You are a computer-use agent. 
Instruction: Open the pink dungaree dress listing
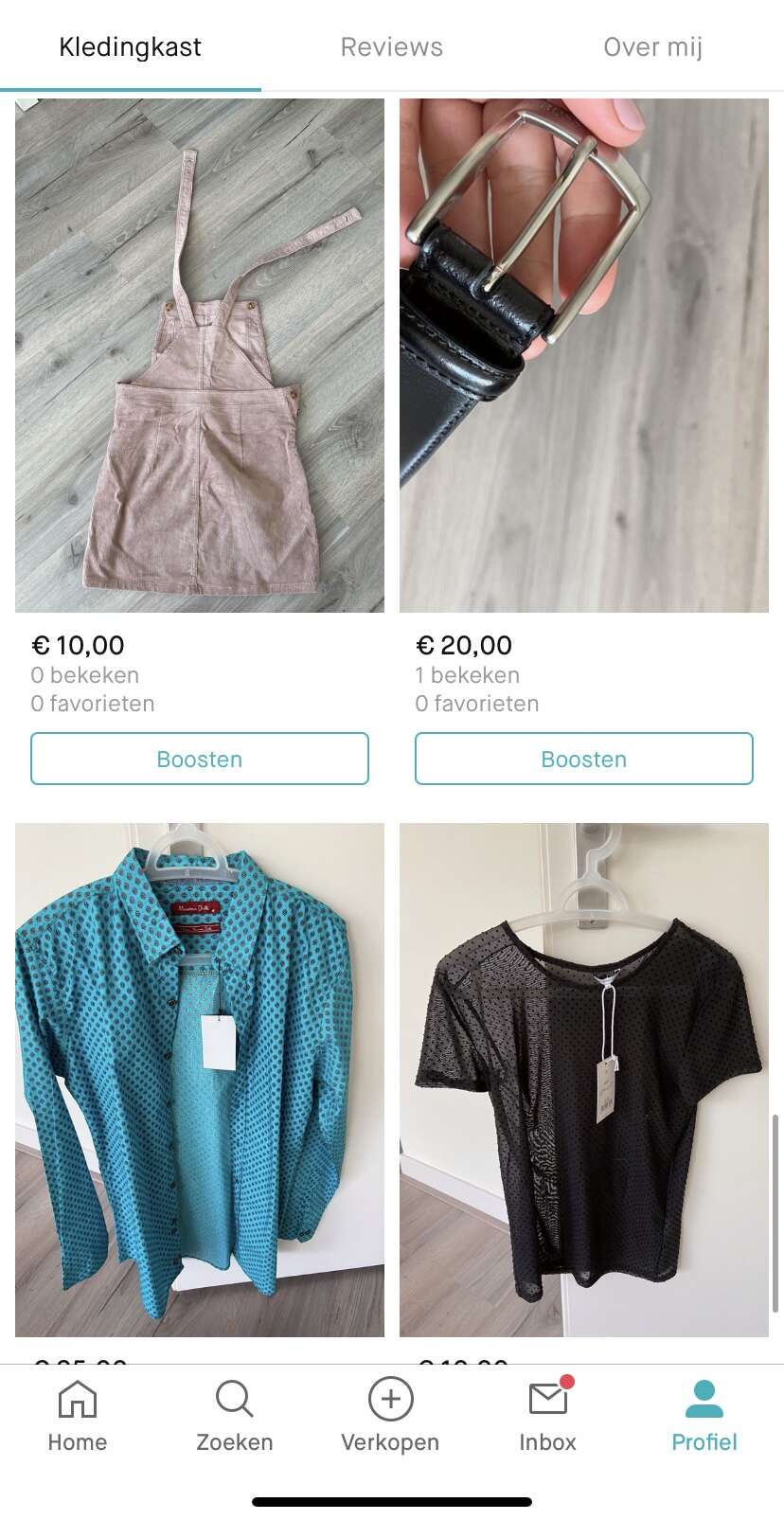(200, 355)
